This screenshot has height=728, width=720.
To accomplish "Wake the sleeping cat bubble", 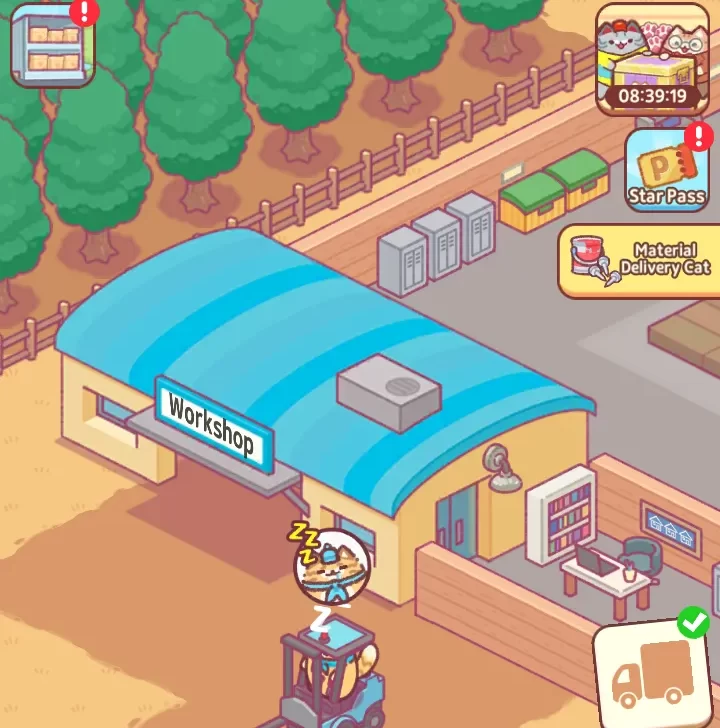I will point(331,566).
